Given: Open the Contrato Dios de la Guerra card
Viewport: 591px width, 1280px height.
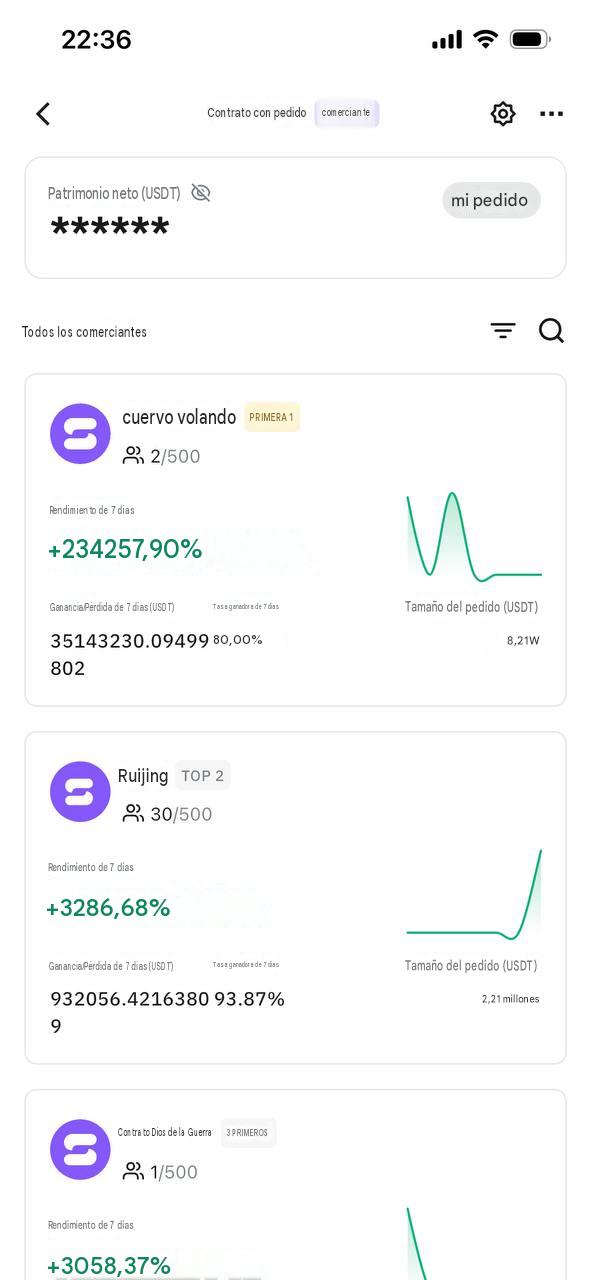Looking at the screenshot, I should point(295,1185).
